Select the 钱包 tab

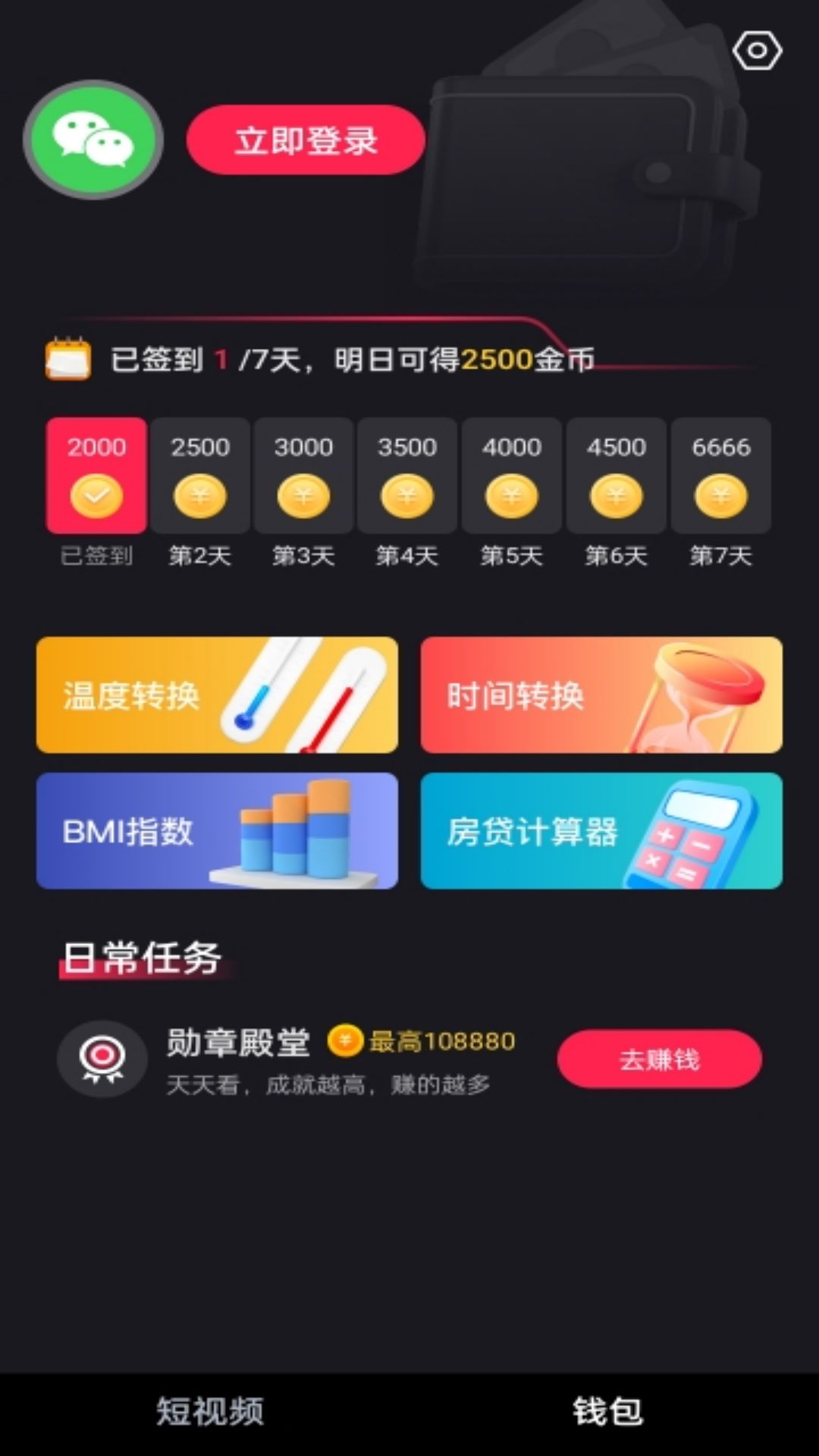point(607,1411)
